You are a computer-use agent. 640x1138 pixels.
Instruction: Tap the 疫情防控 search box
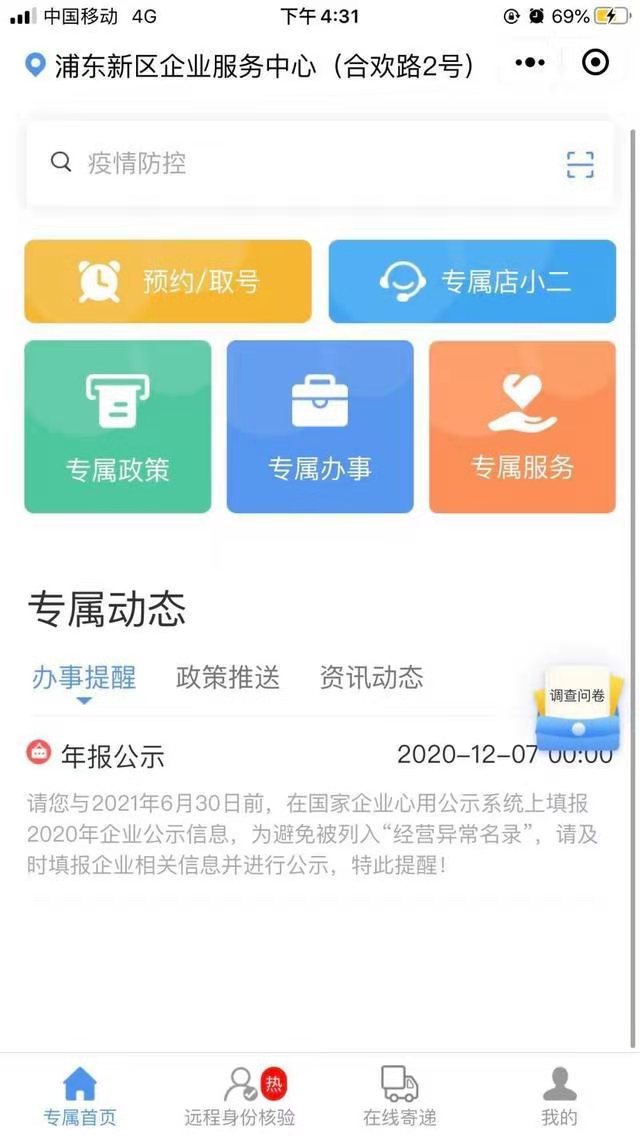click(319, 163)
